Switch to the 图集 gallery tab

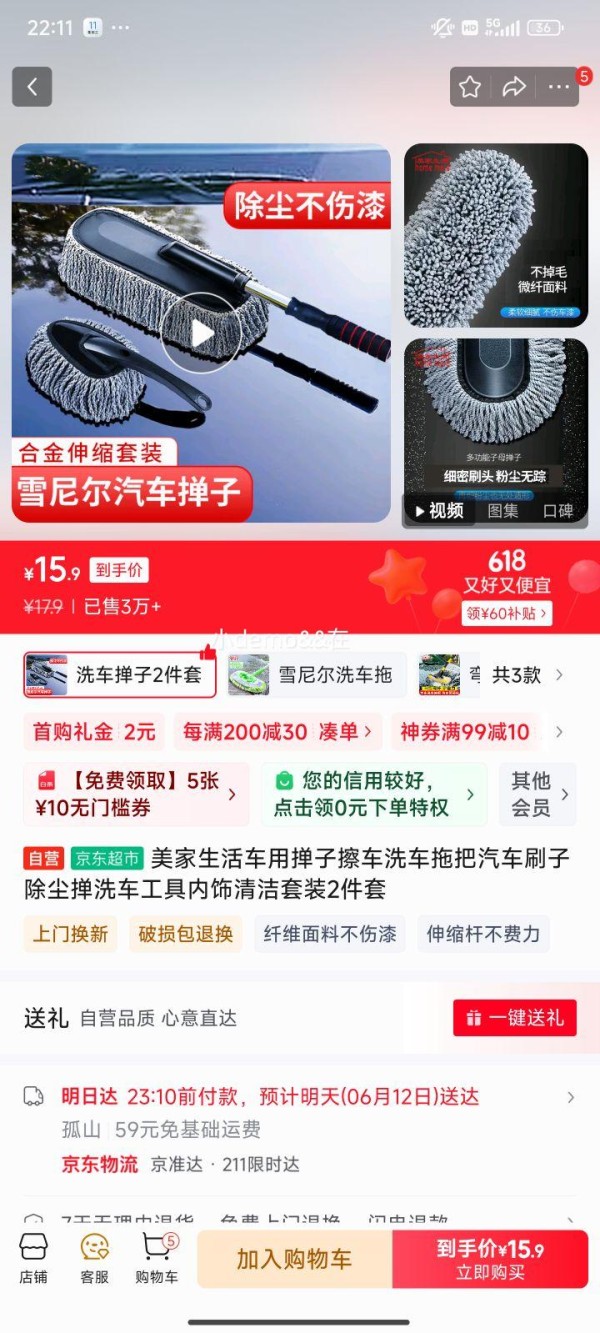(503, 510)
